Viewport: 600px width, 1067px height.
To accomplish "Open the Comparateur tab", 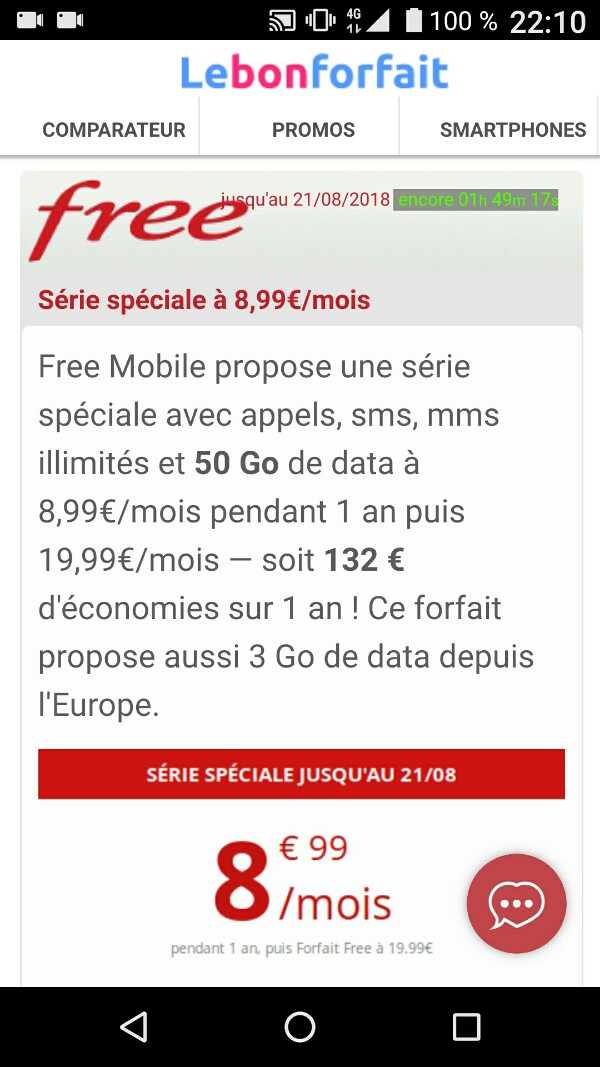I will tap(113, 130).
